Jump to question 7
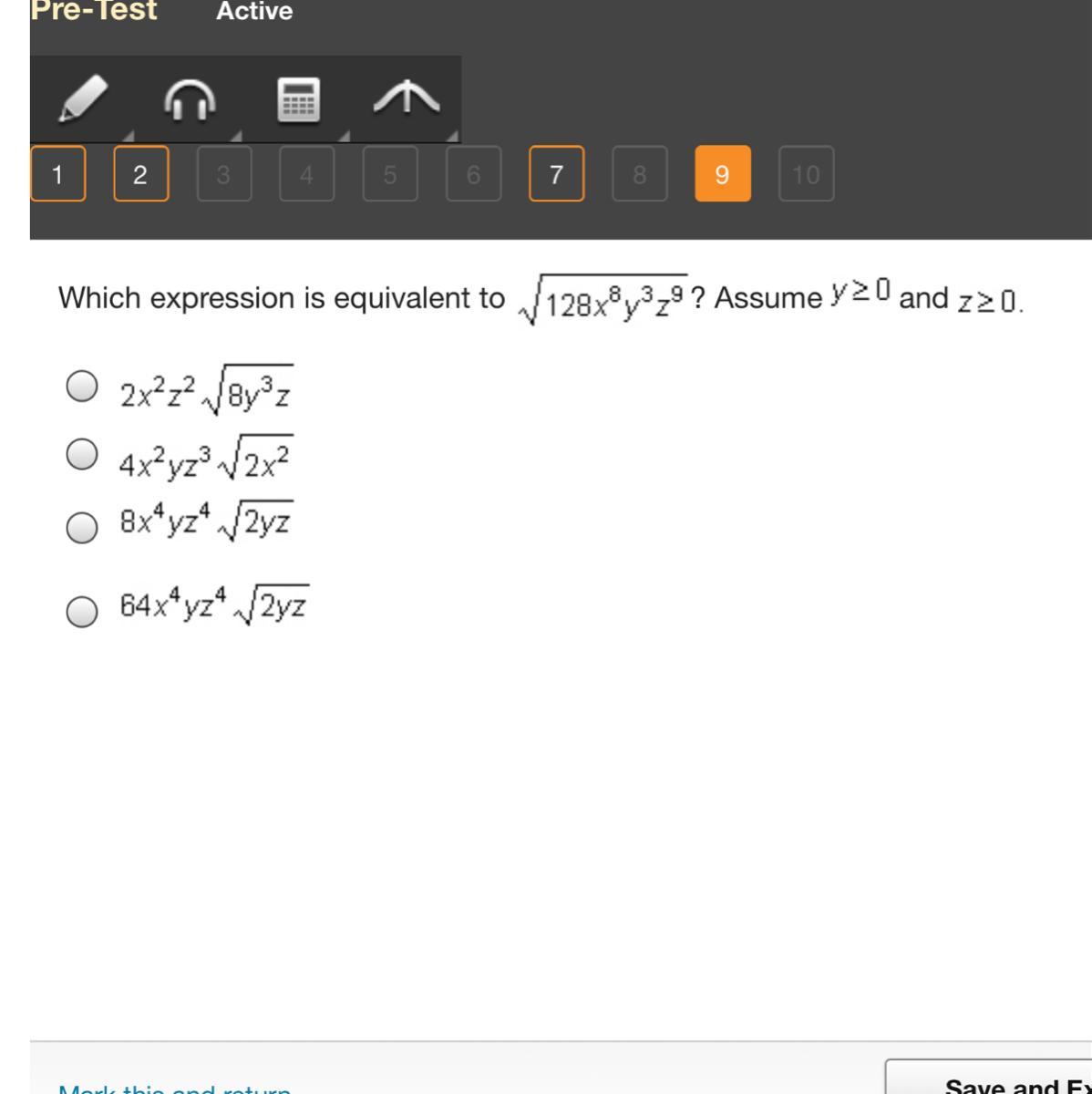This screenshot has width=1092, height=1094. pos(556,173)
